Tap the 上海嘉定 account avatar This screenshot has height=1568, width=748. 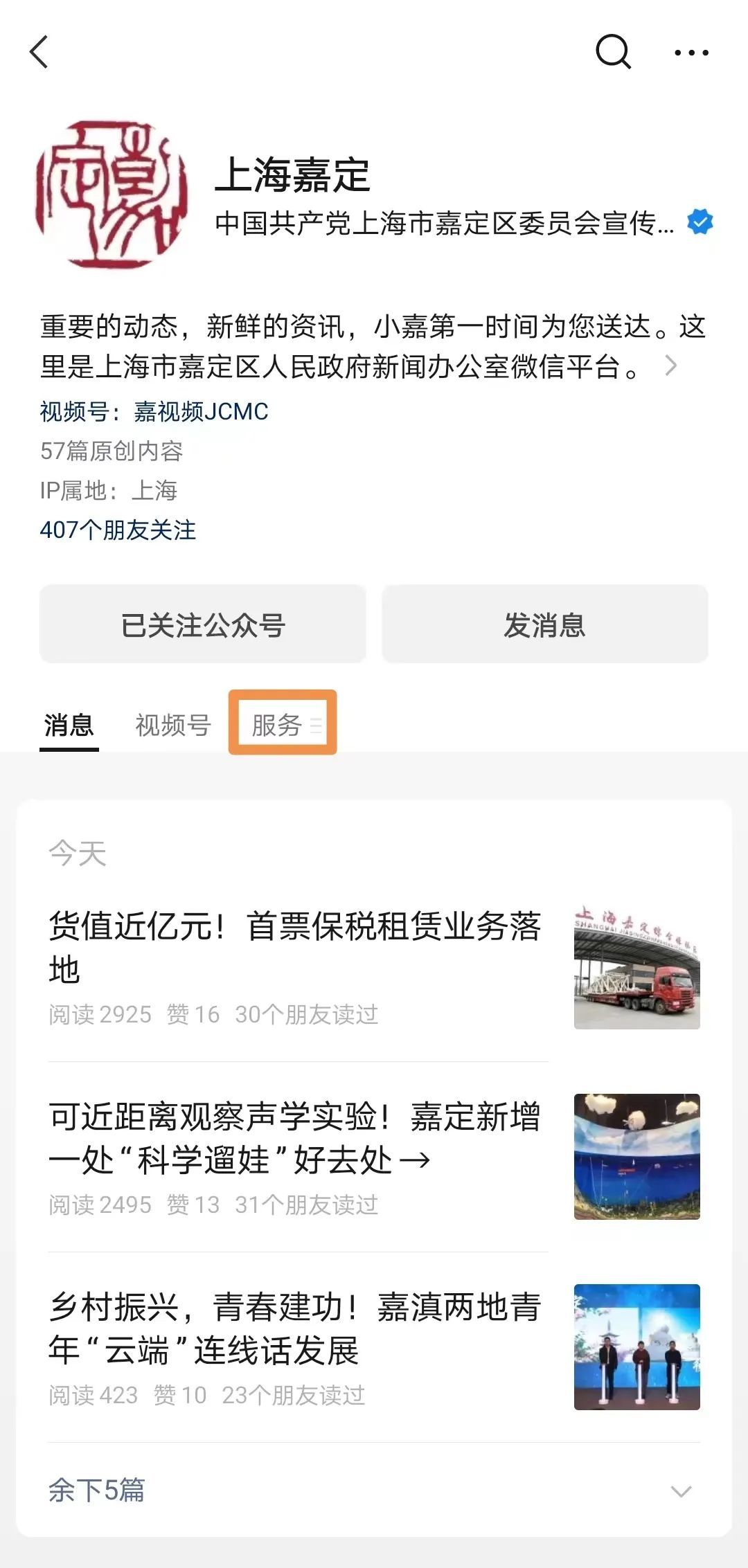(112, 195)
